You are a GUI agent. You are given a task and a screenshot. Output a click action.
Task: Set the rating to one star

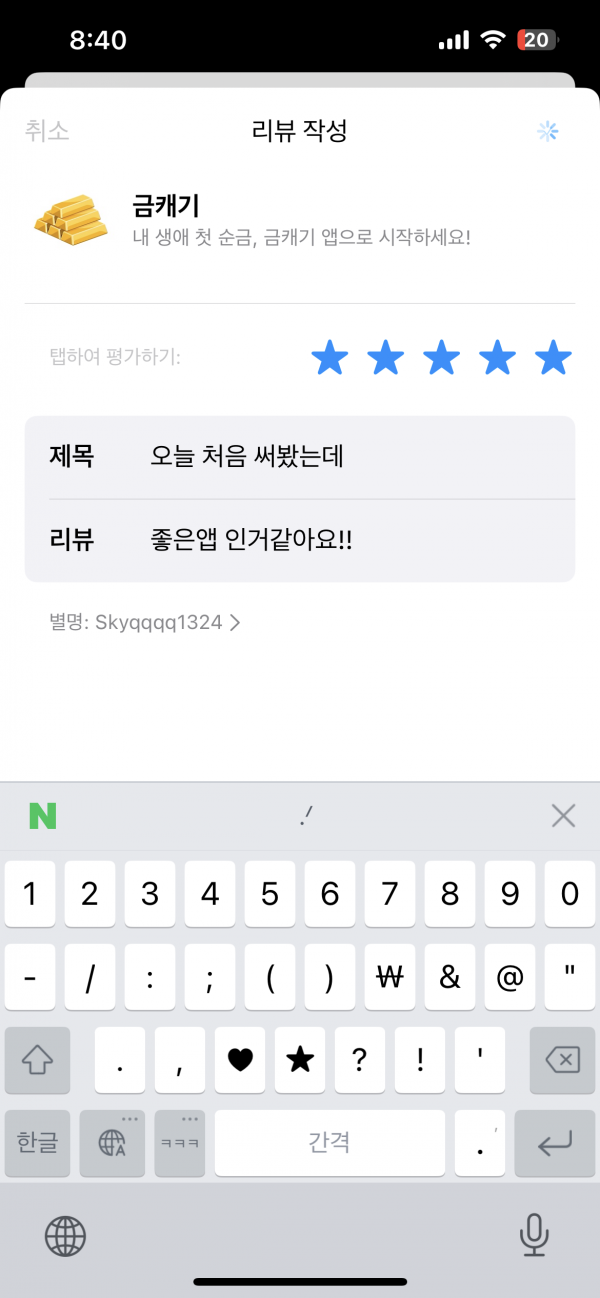click(329, 357)
